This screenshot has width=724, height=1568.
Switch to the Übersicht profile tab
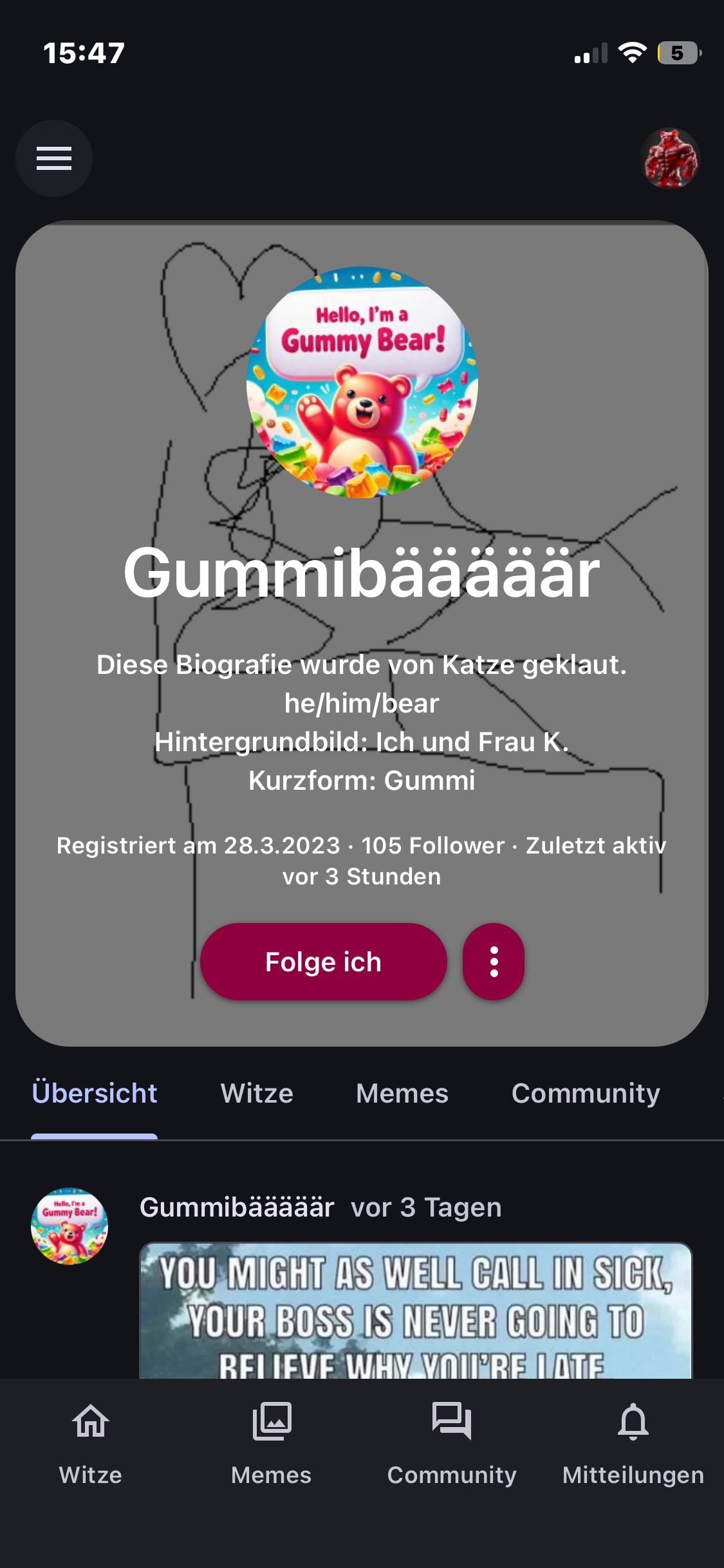pyautogui.click(x=95, y=1094)
